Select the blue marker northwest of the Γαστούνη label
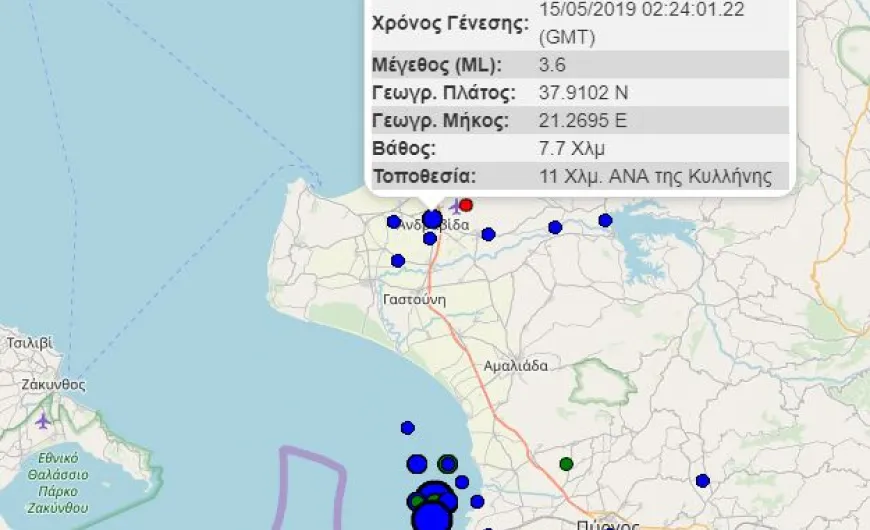The image size is (870, 530). pos(398,261)
